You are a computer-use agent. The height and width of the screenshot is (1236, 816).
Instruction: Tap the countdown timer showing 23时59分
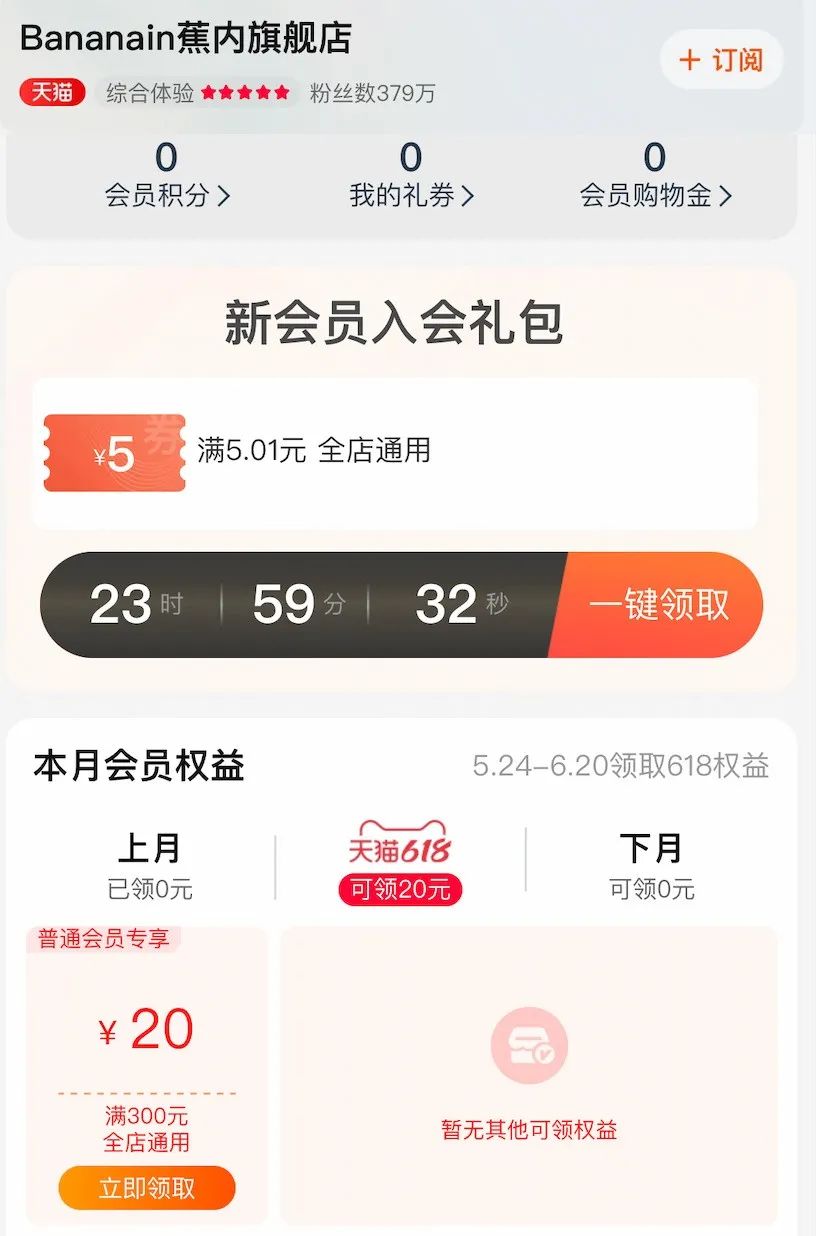pyautogui.click(x=220, y=604)
